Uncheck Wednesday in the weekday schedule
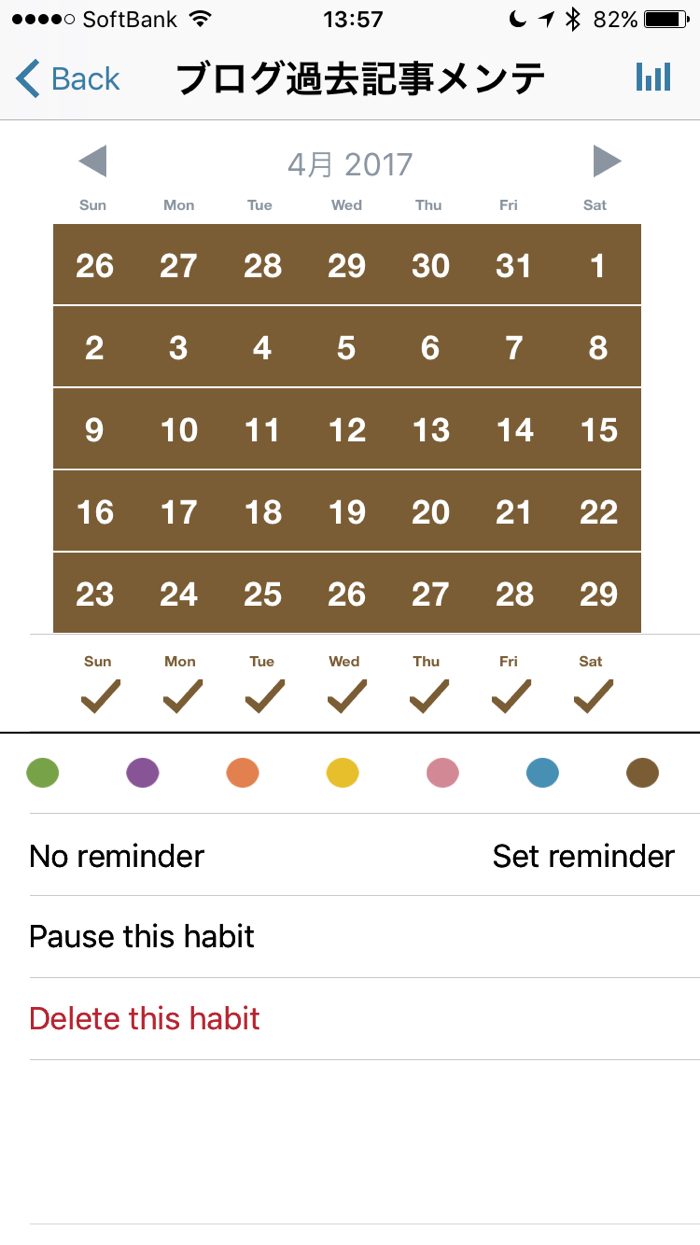 point(345,695)
